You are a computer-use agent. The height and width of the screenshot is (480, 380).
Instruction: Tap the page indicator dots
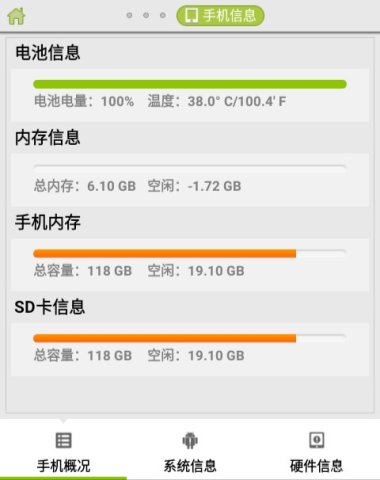[146, 15]
